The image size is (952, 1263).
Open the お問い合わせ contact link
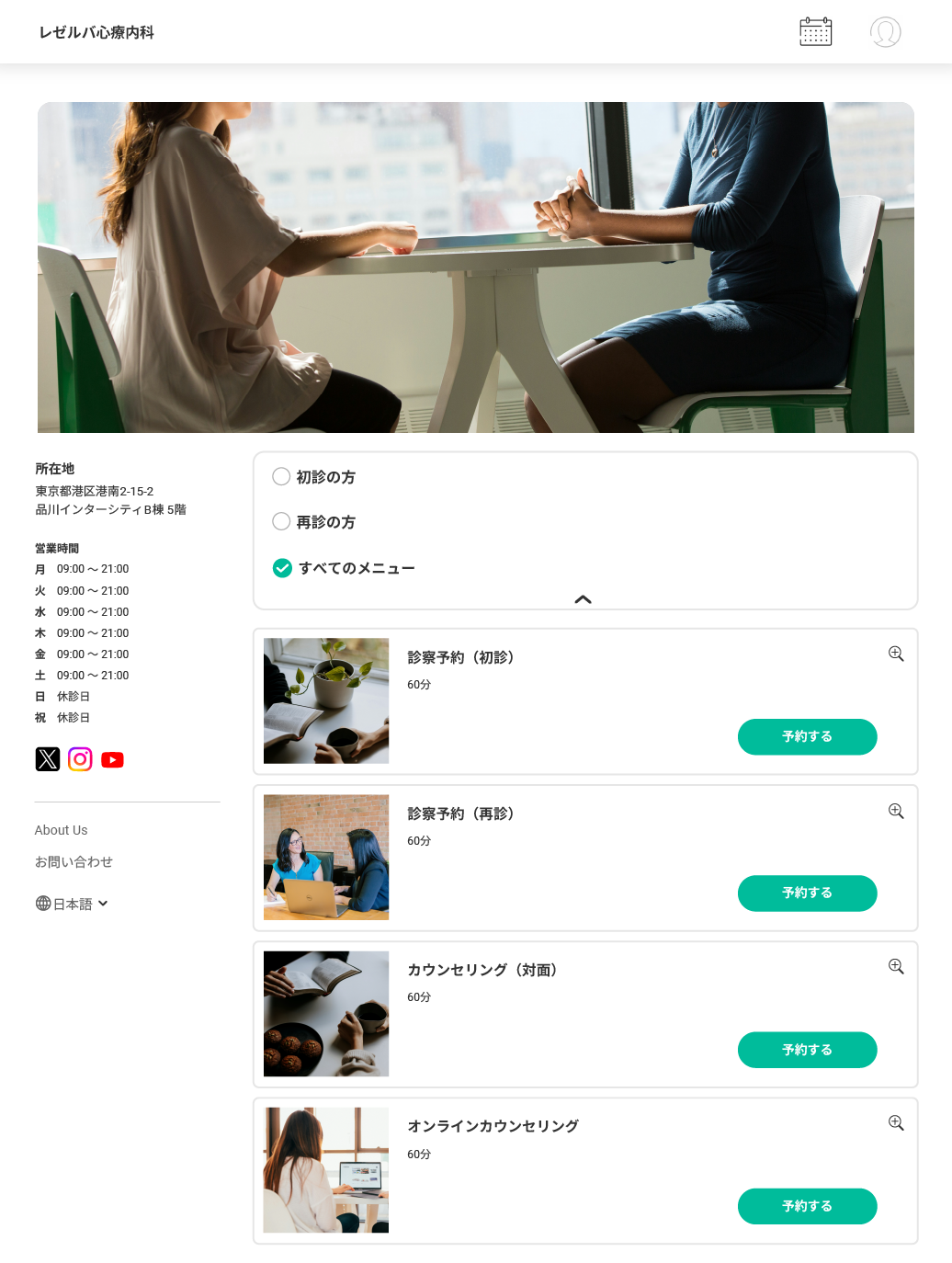click(x=74, y=861)
